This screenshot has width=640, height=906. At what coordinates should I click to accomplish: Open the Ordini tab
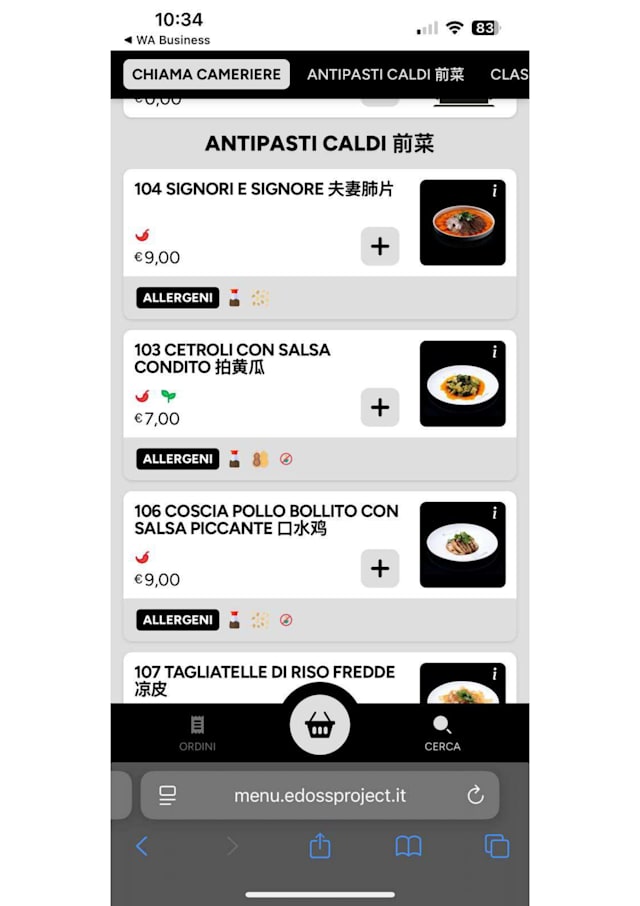pyautogui.click(x=197, y=733)
